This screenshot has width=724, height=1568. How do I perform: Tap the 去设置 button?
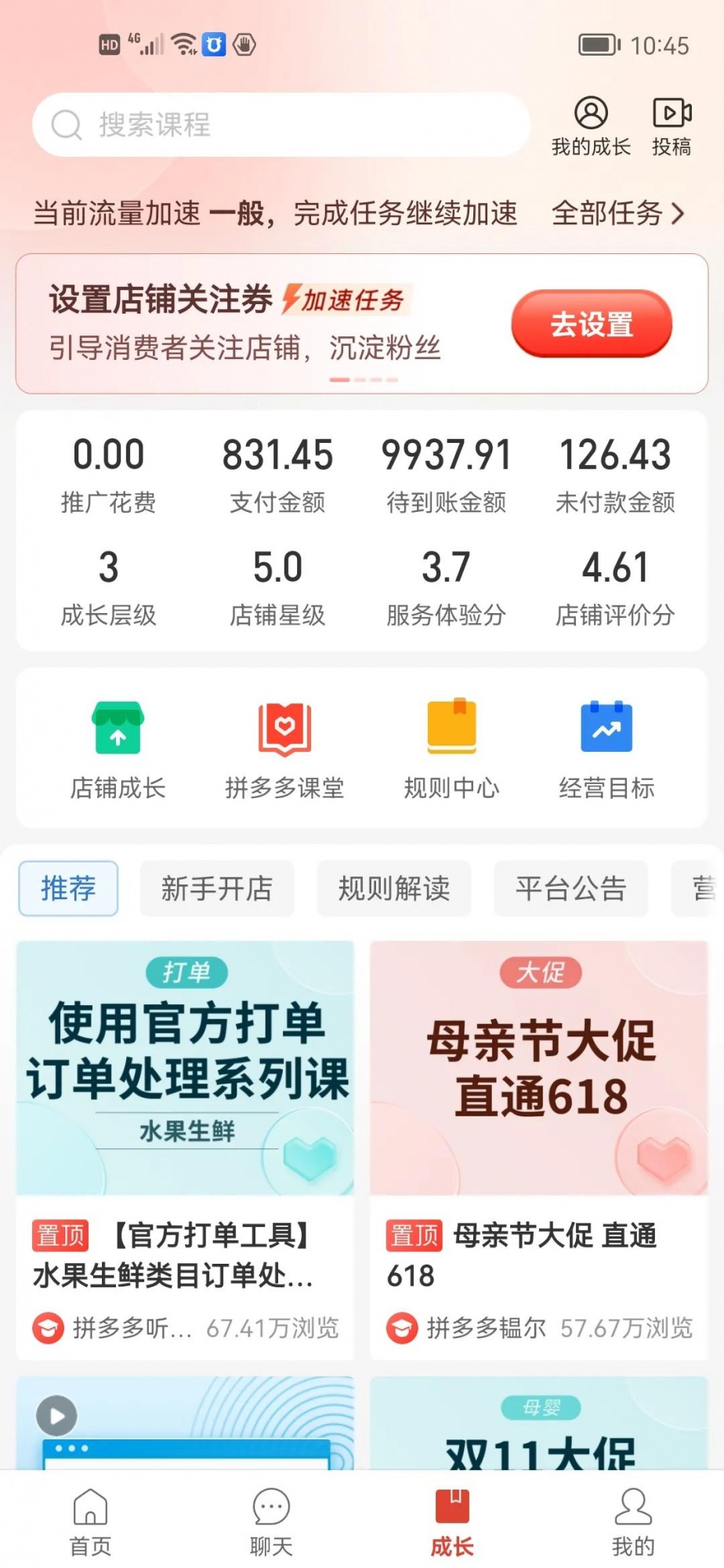tap(592, 324)
